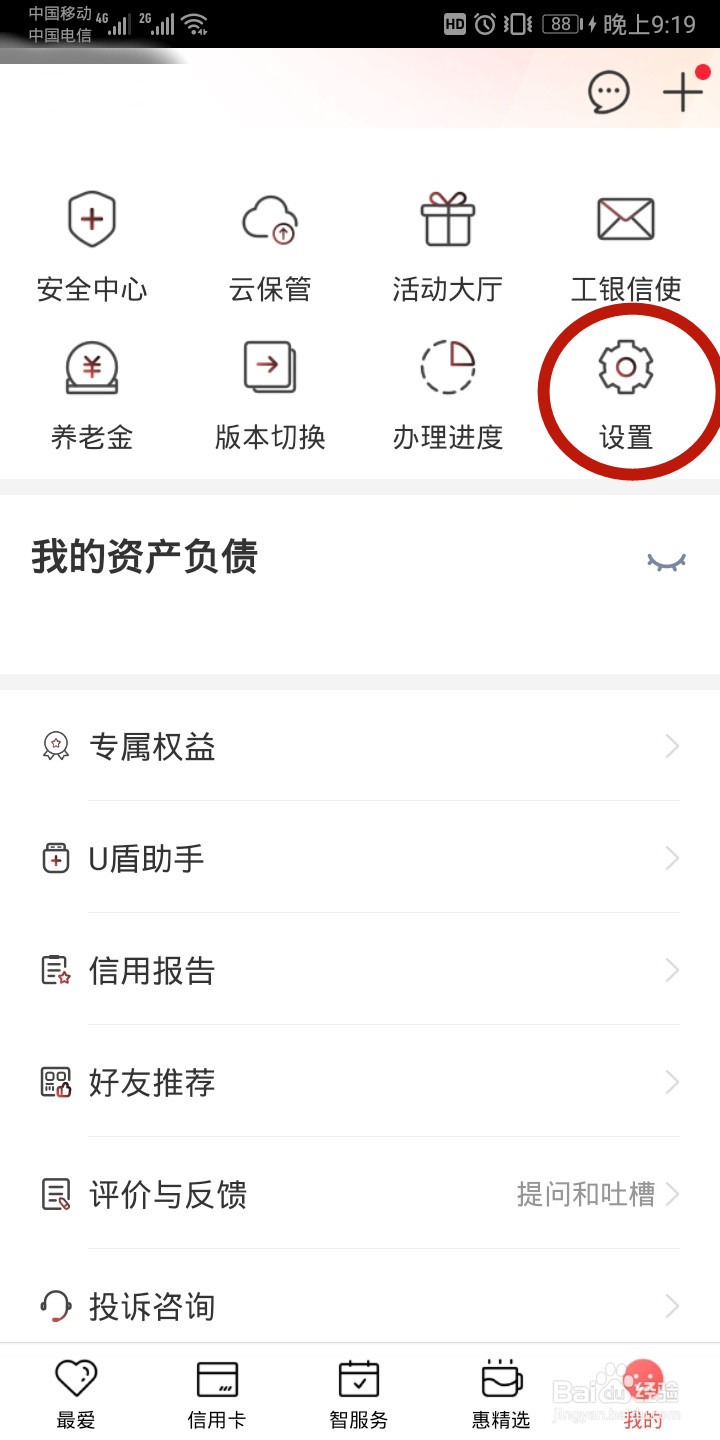Select the 云保管 cloud icon
Screen dimensions: 720x1440
pos(269,218)
